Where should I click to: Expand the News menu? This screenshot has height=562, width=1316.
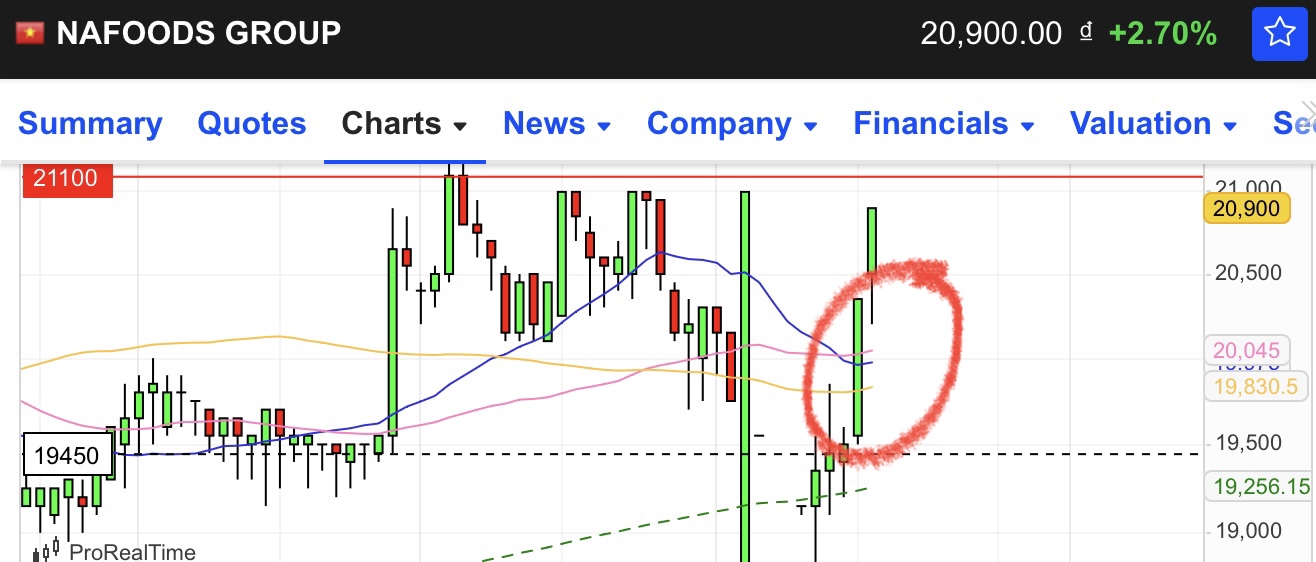[557, 124]
